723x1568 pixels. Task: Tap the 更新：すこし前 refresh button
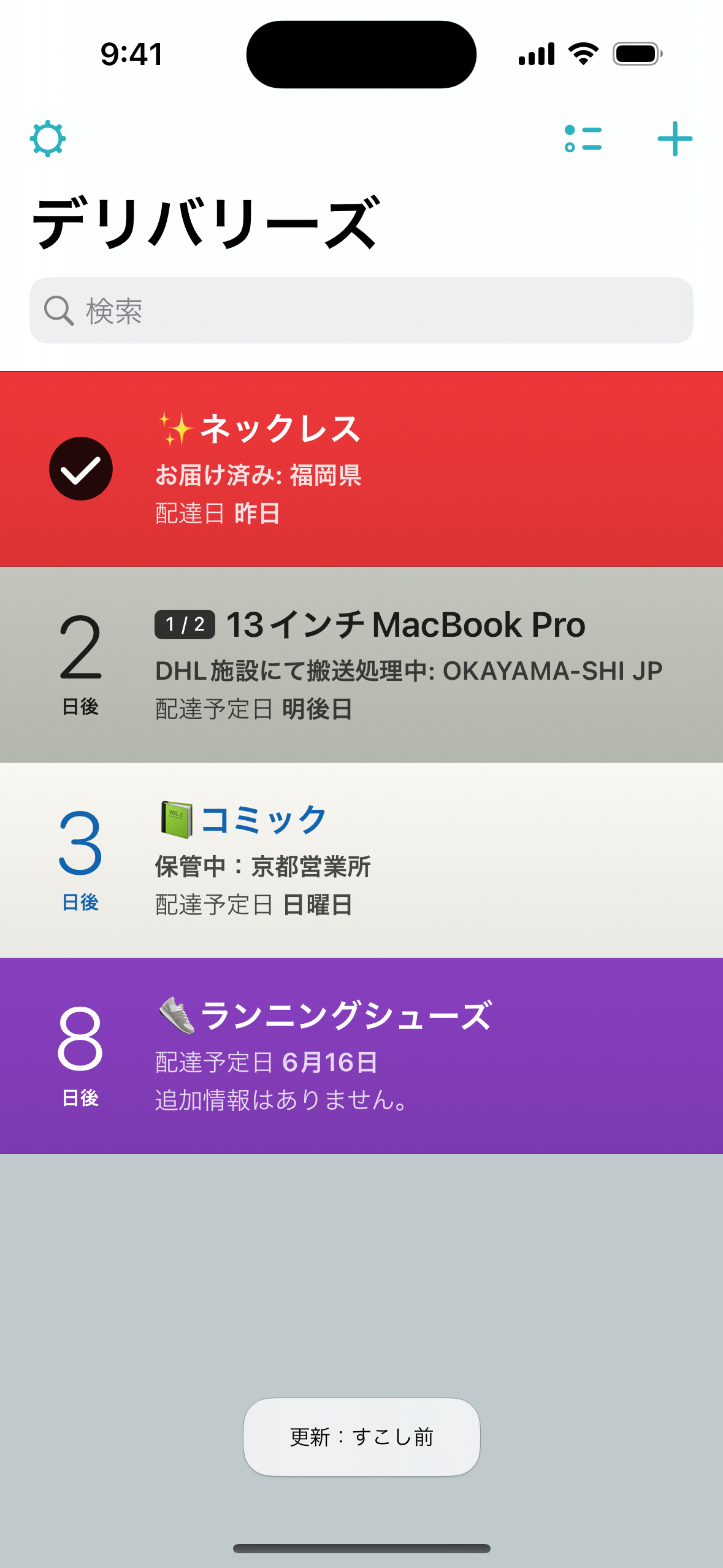click(361, 1437)
